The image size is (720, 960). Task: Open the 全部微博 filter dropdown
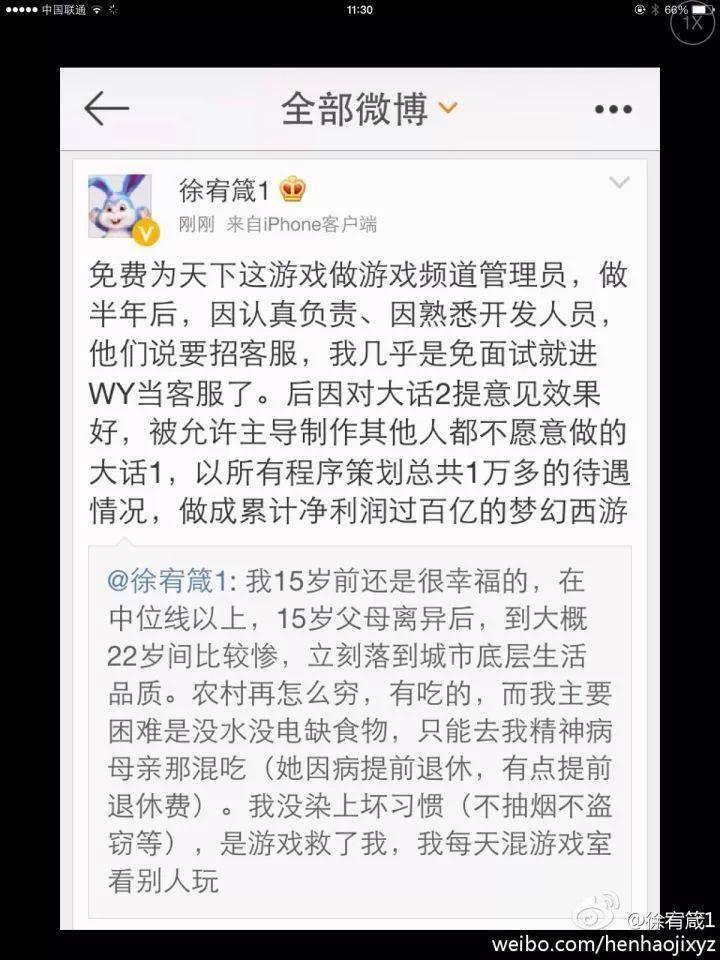(x=368, y=109)
